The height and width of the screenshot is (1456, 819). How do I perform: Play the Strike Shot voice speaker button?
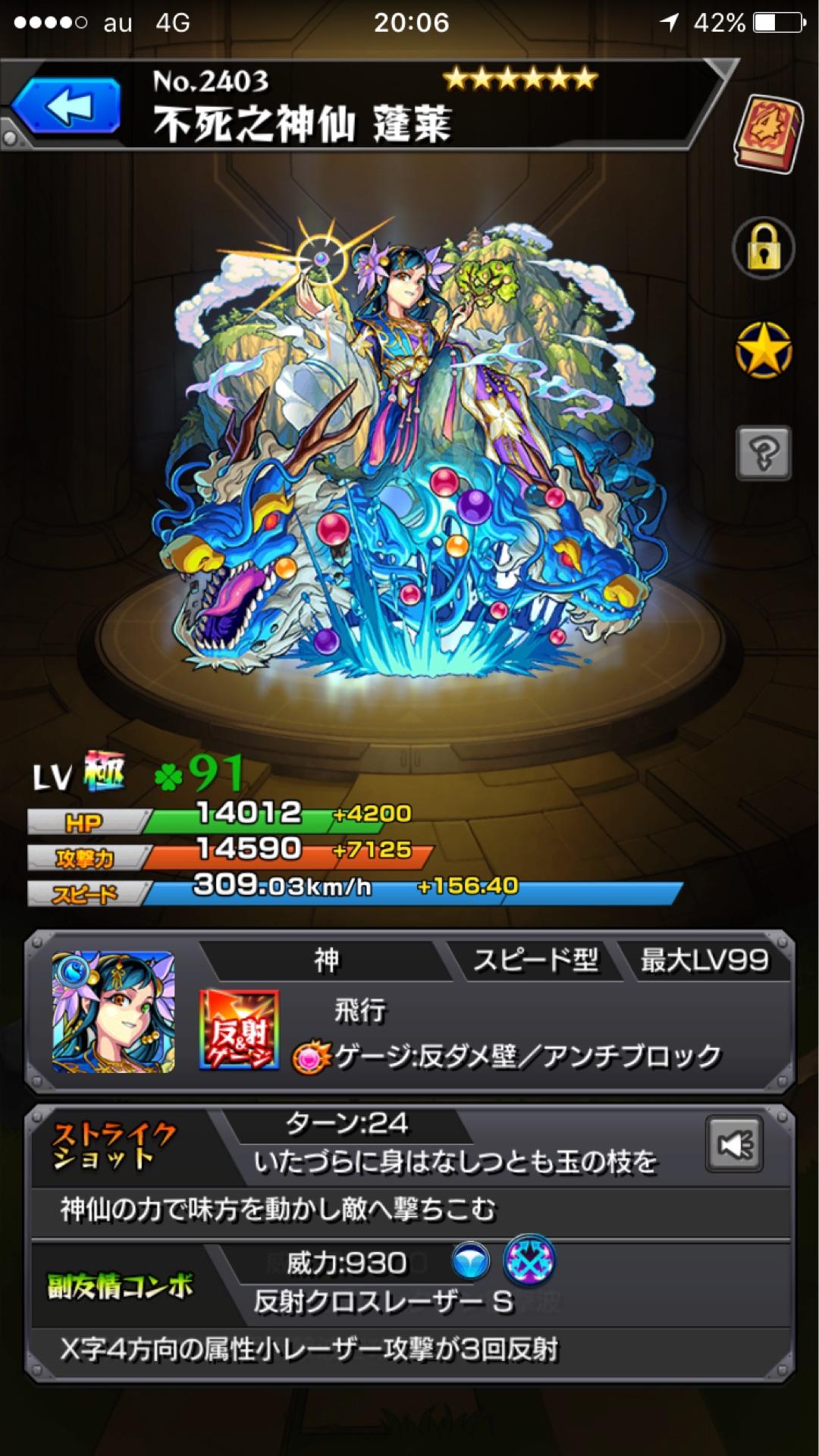coord(733,1144)
